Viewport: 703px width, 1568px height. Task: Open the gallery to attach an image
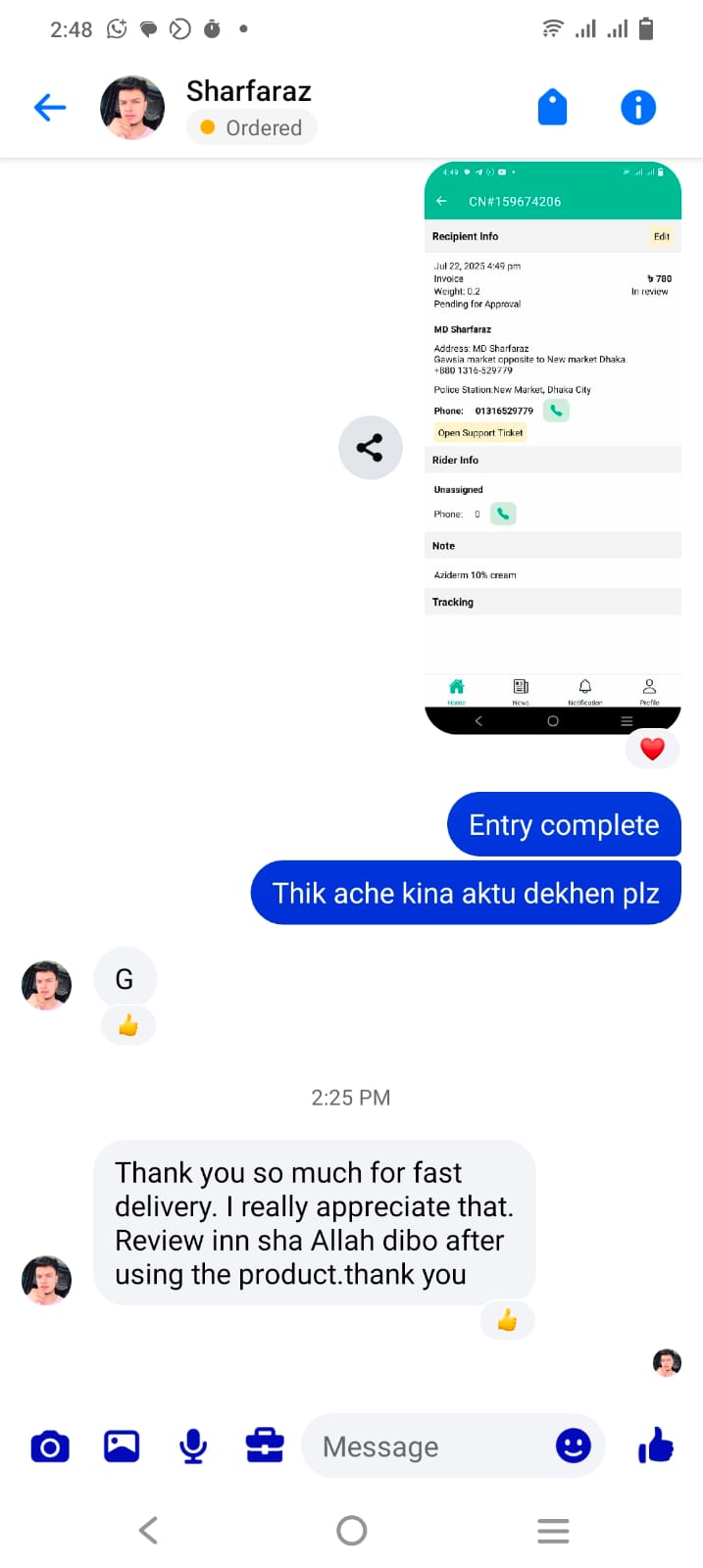[x=122, y=1446]
